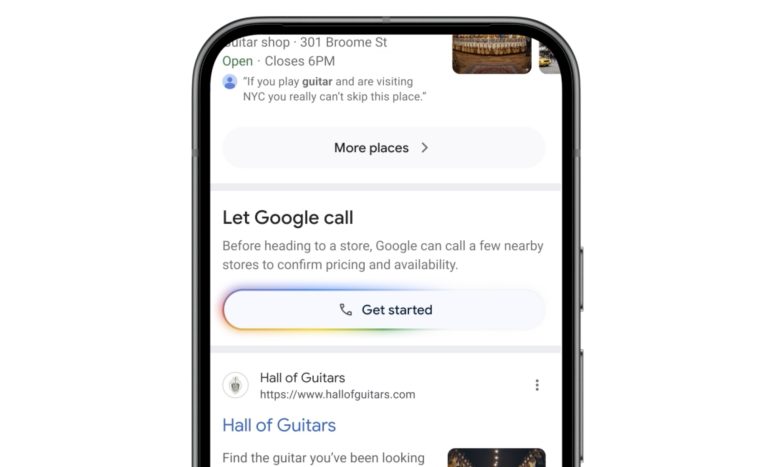Image resolution: width=768 pixels, height=467 pixels.
Task: Start Let Google call with Get started
Action: click(x=384, y=310)
